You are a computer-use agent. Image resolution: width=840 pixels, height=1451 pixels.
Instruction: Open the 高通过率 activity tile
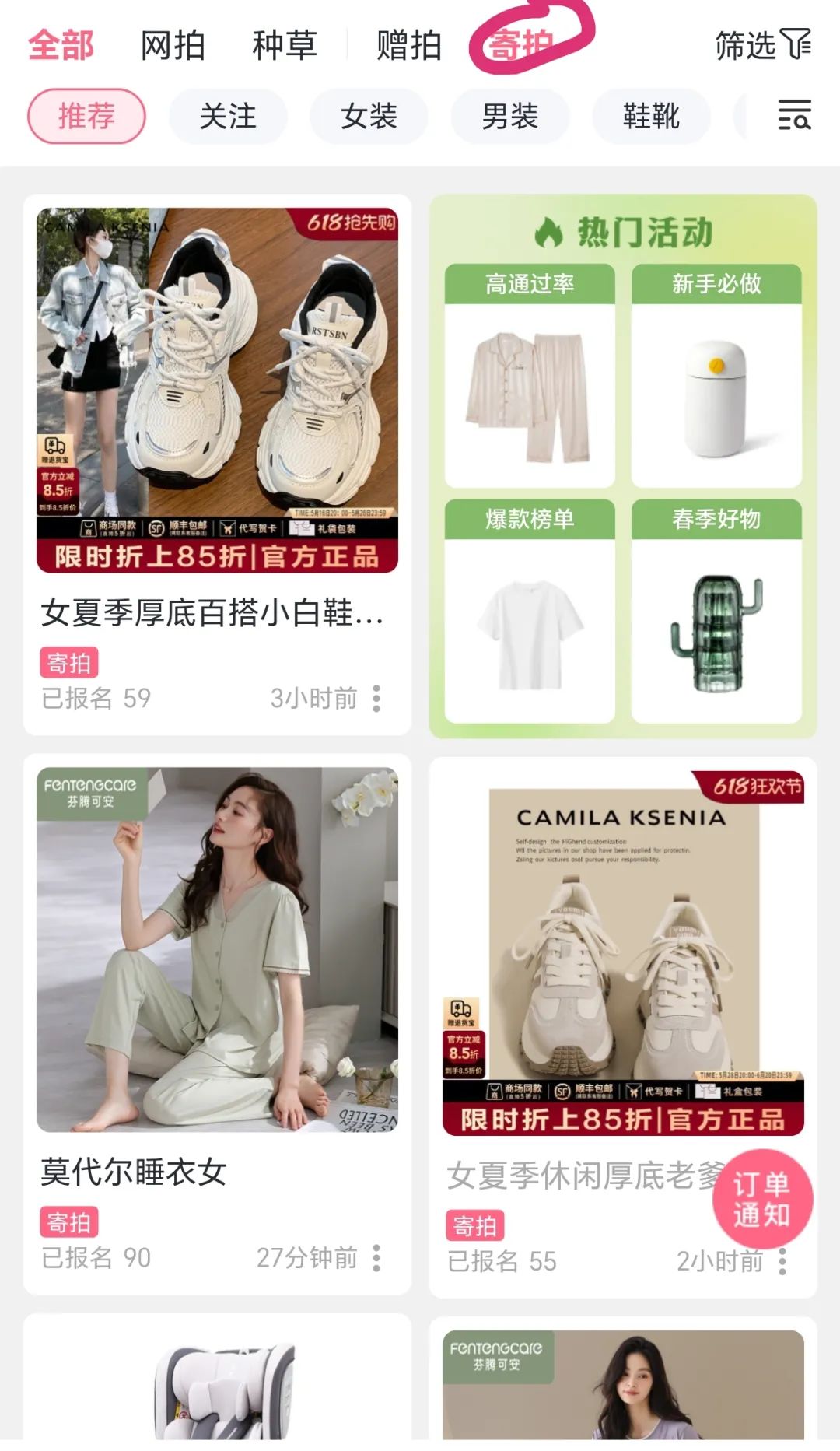click(x=530, y=376)
